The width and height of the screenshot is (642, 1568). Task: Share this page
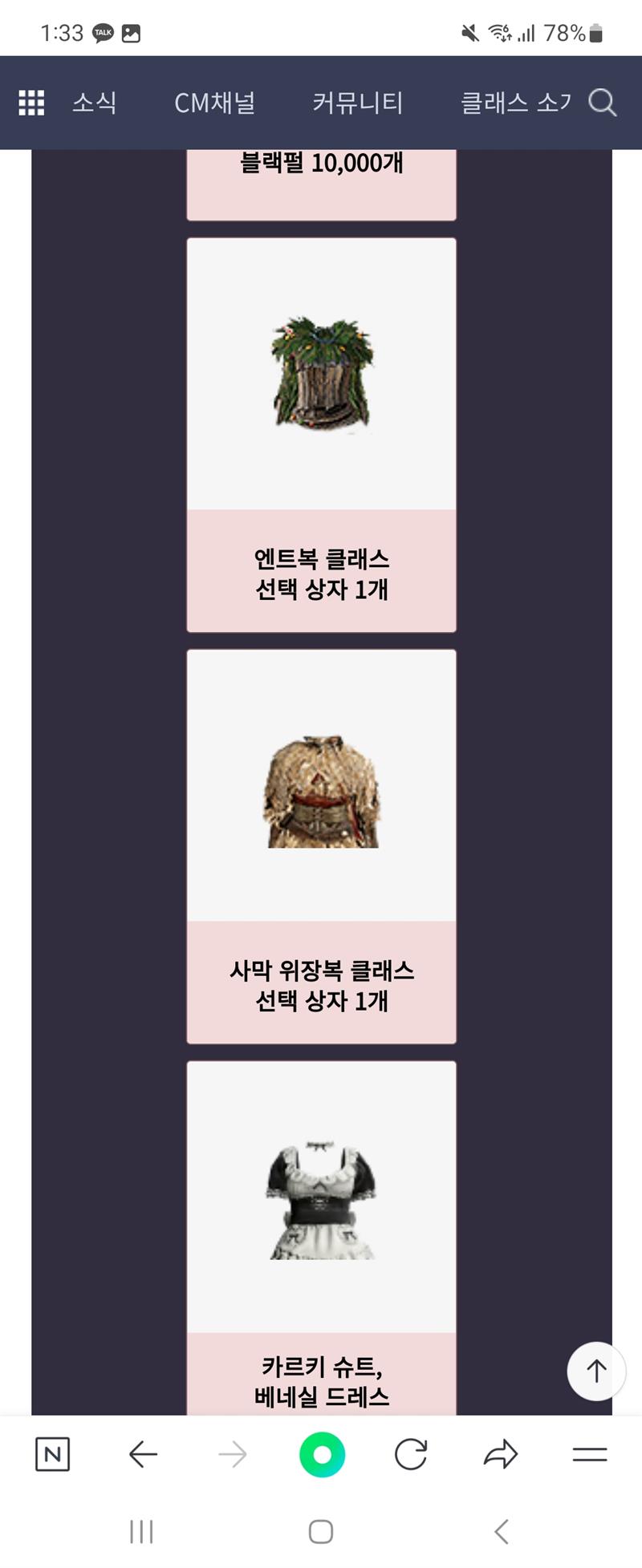click(x=501, y=1454)
